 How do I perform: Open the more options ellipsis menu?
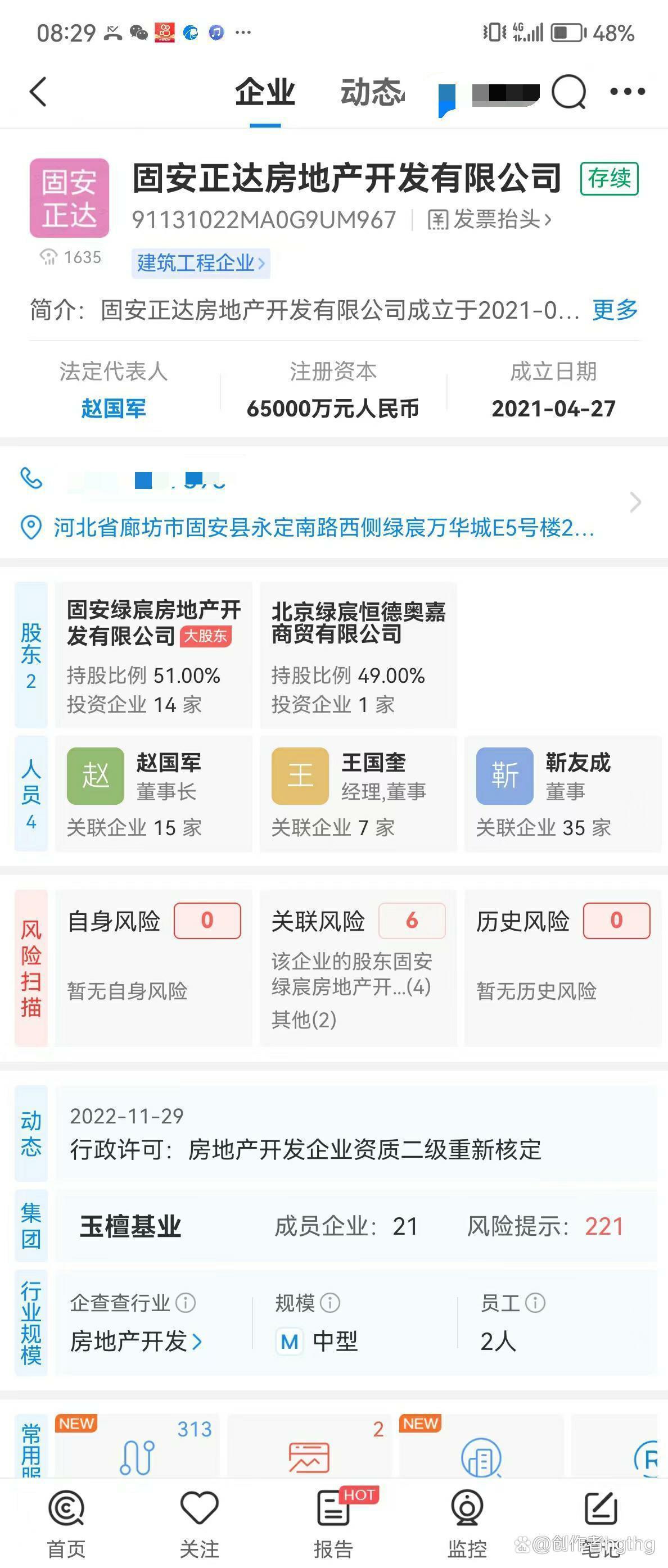[626, 91]
